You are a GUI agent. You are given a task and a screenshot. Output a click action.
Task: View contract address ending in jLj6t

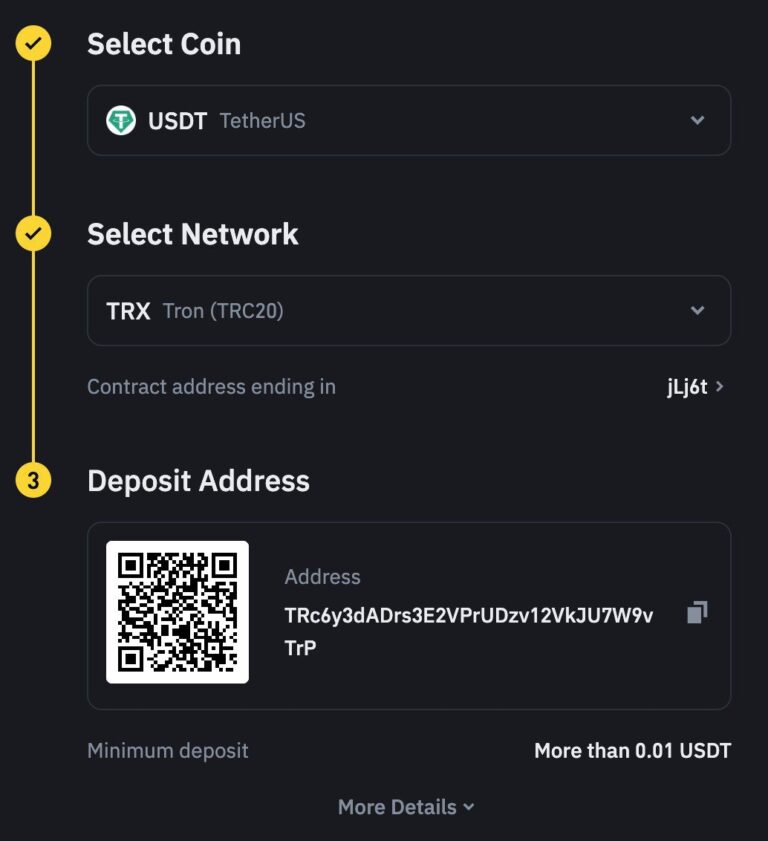click(x=695, y=387)
